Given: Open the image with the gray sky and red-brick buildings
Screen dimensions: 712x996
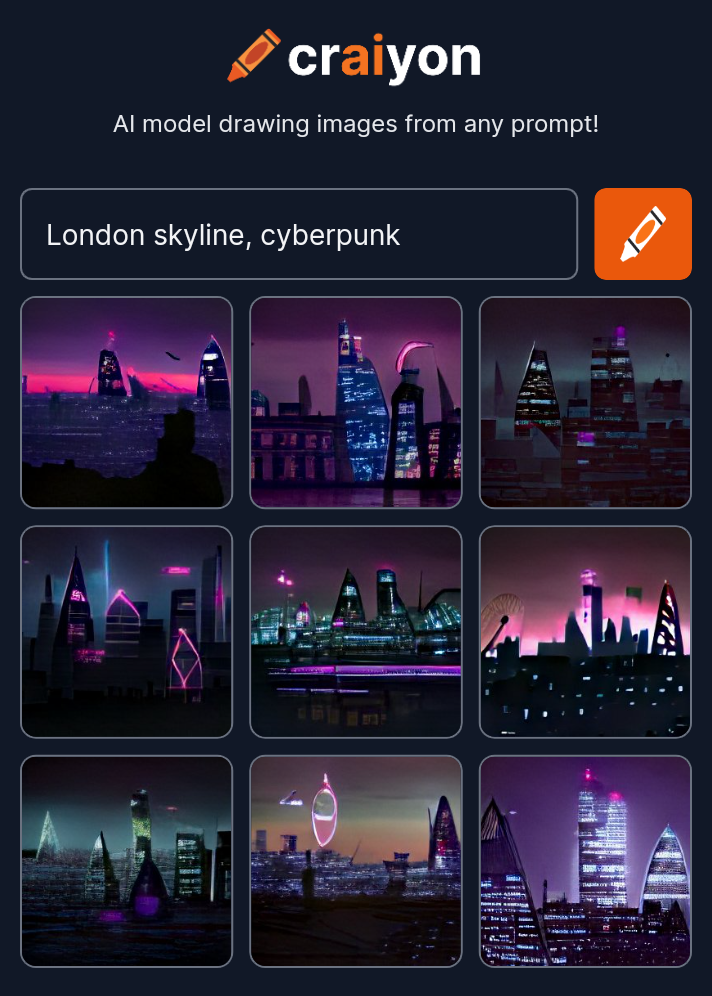Looking at the screenshot, I should pos(585,402).
